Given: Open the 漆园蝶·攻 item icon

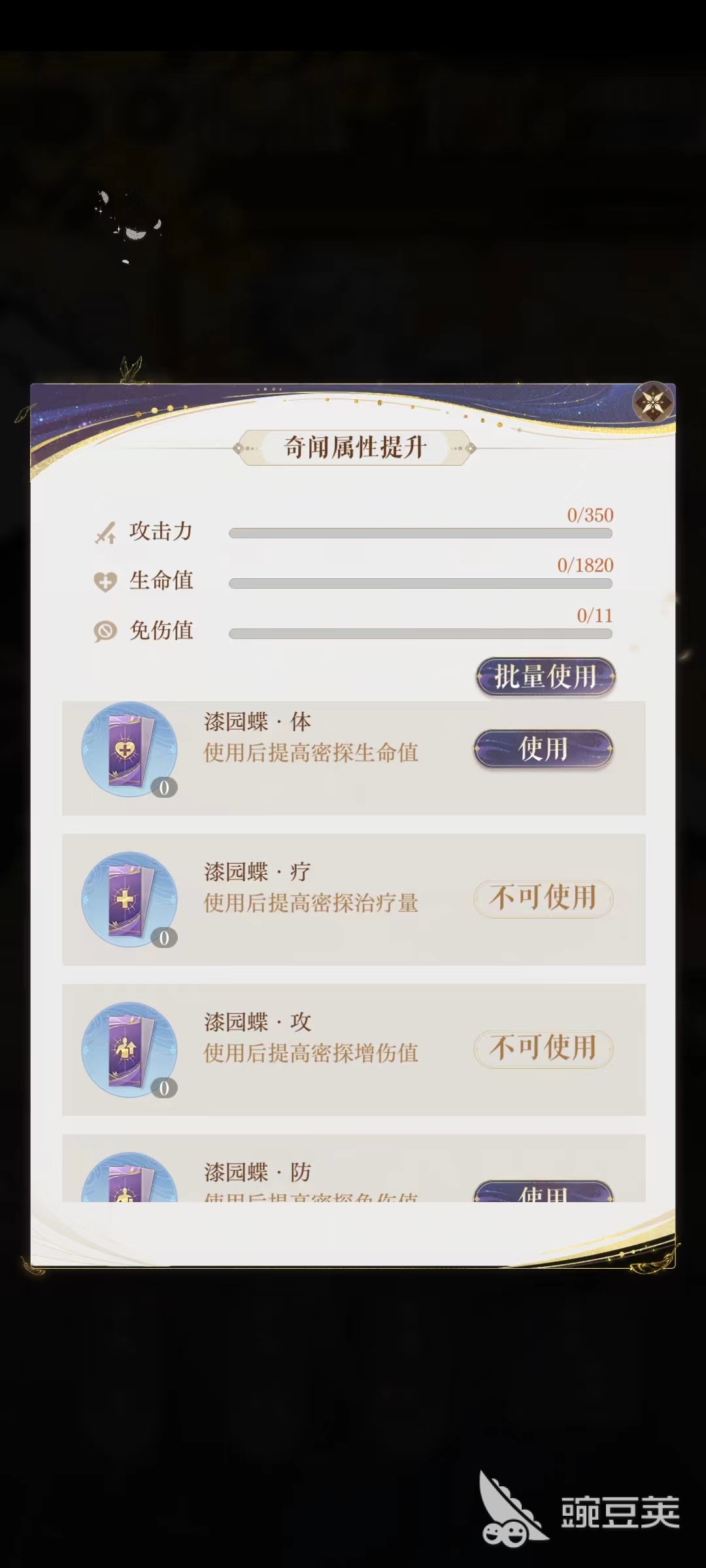Looking at the screenshot, I should (129, 1050).
